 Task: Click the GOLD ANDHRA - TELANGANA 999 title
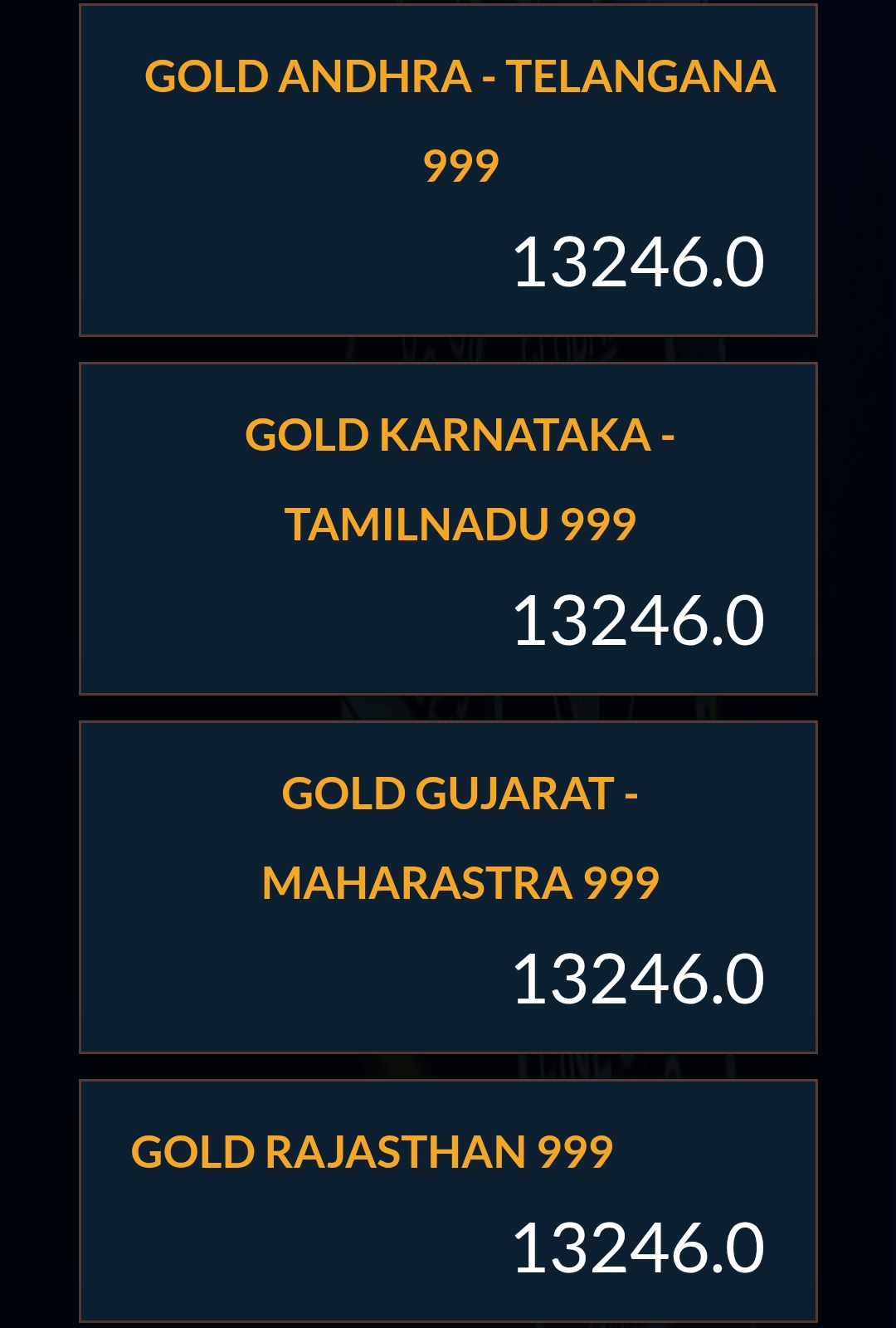pyautogui.click(x=460, y=79)
